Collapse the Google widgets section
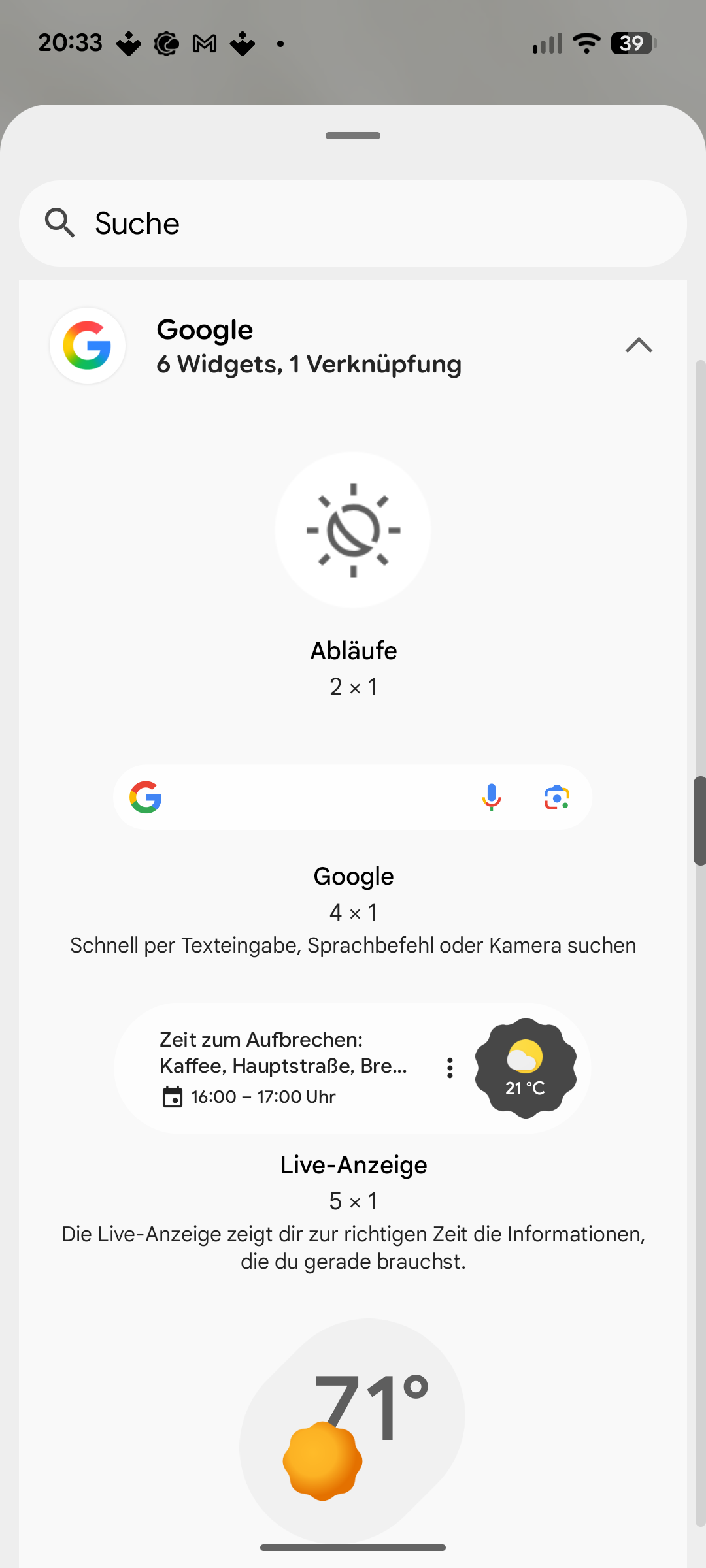The image size is (706, 1568). click(639, 345)
